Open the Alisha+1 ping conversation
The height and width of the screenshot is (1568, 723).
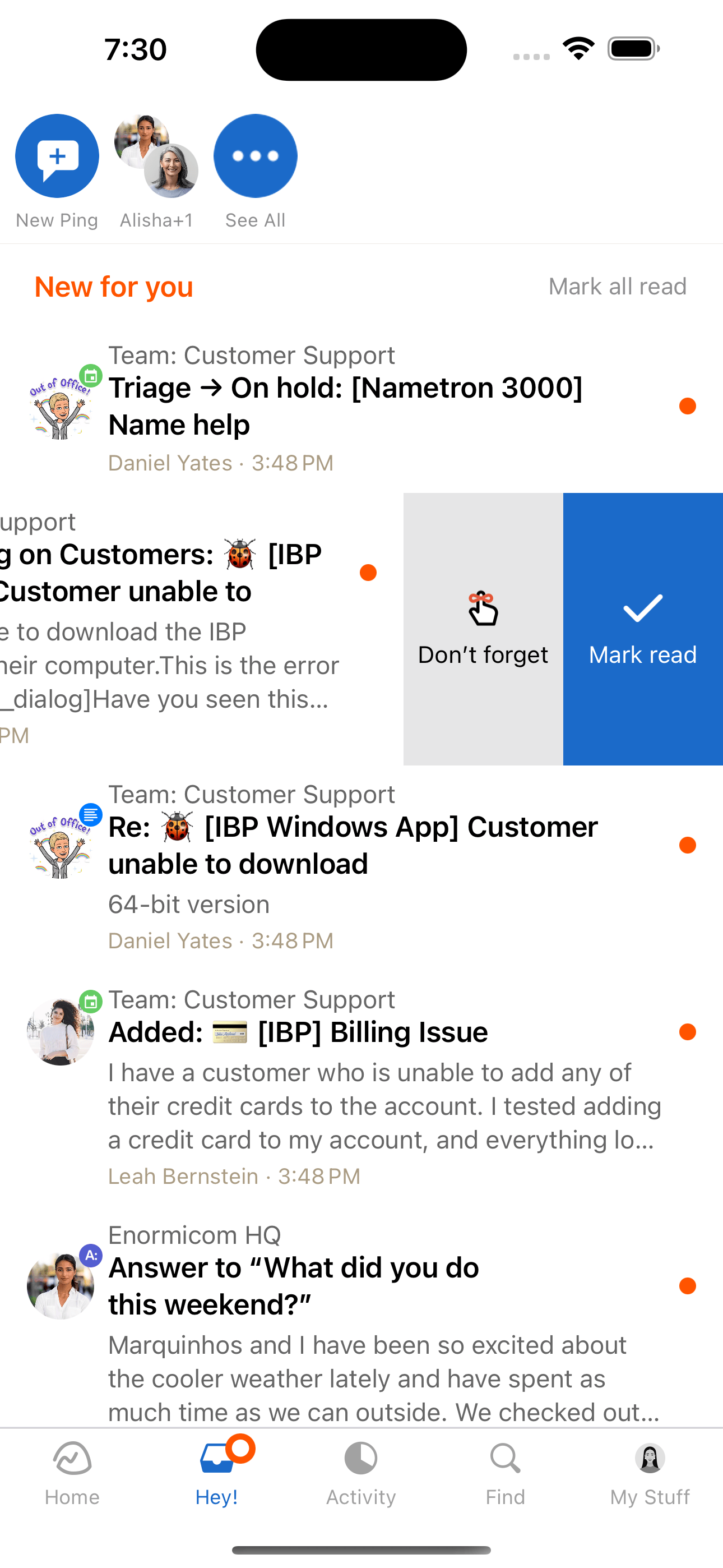156,156
